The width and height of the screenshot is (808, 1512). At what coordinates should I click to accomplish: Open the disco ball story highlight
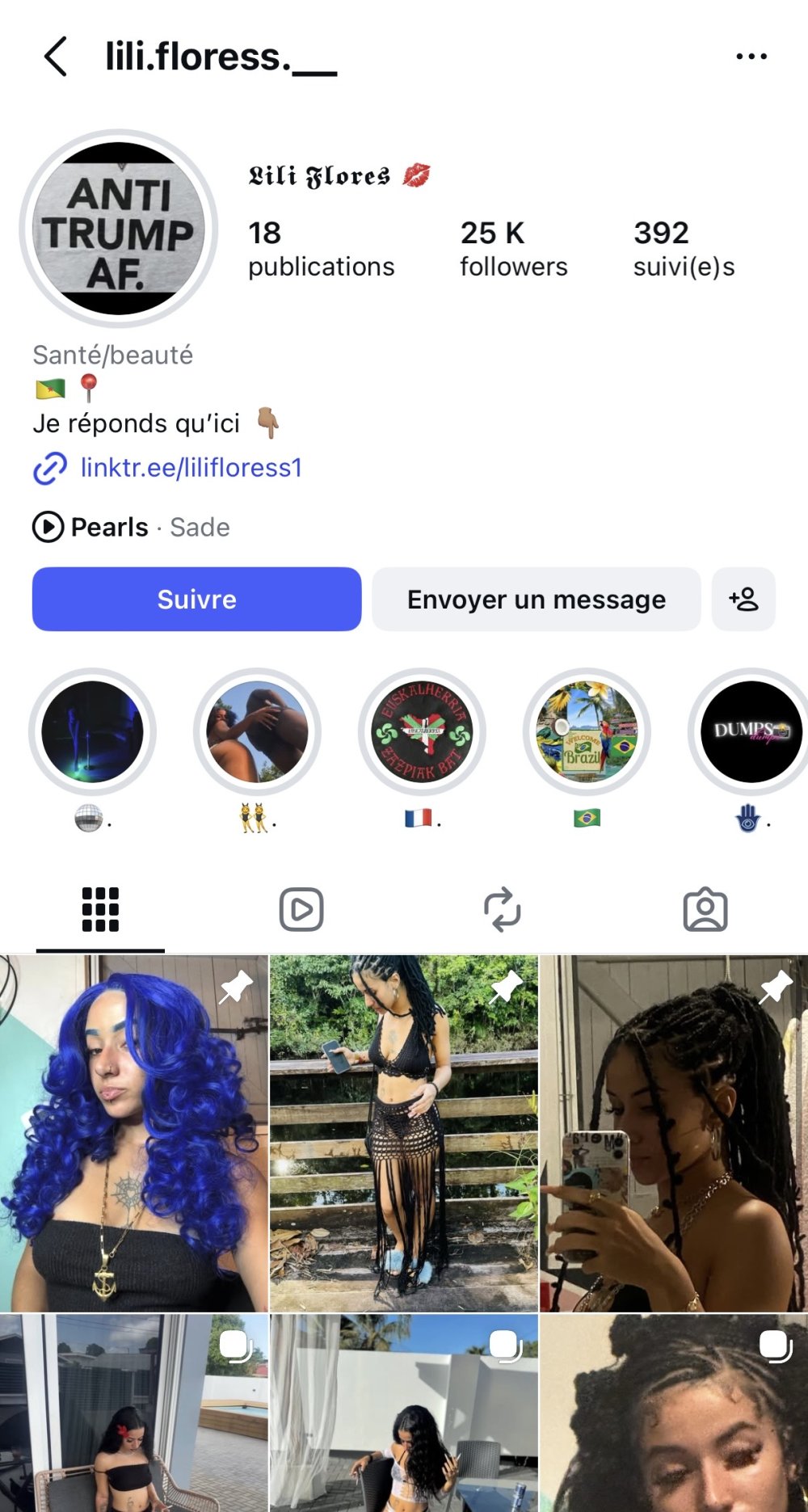(92, 731)
